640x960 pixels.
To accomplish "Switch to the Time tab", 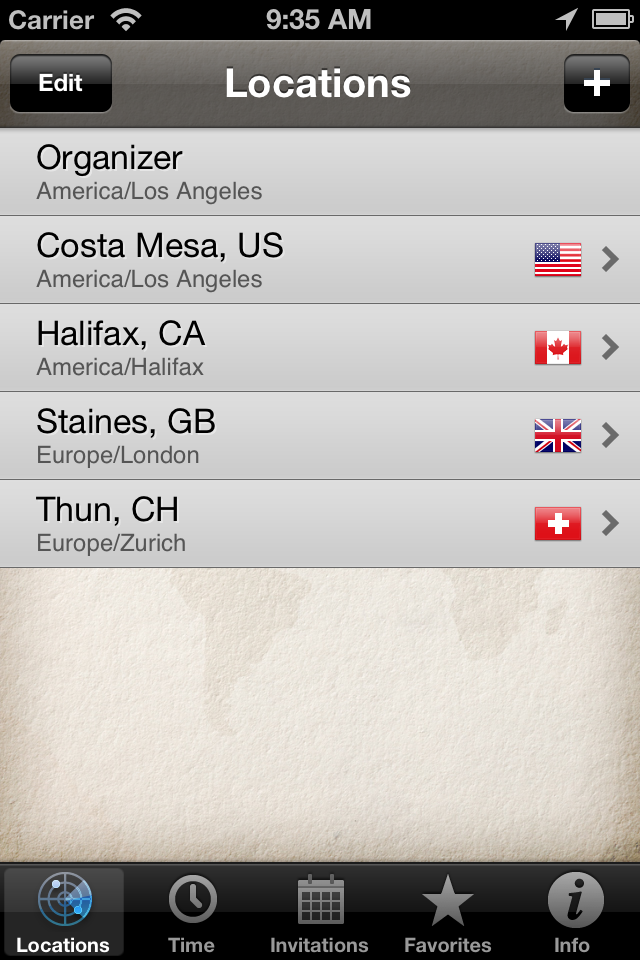I will (192, 912).
